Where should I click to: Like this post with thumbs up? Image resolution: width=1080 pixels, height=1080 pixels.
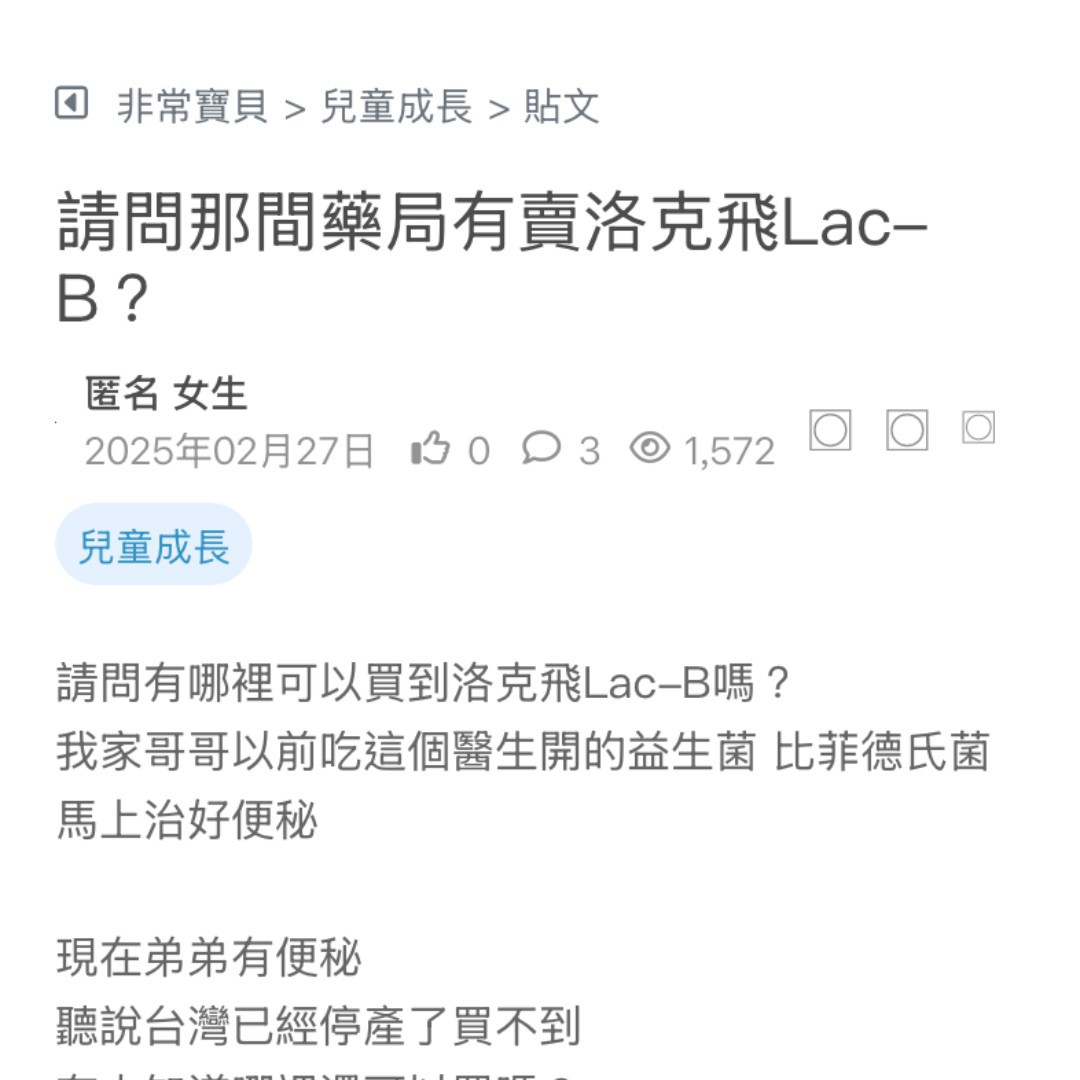point(431,450)
